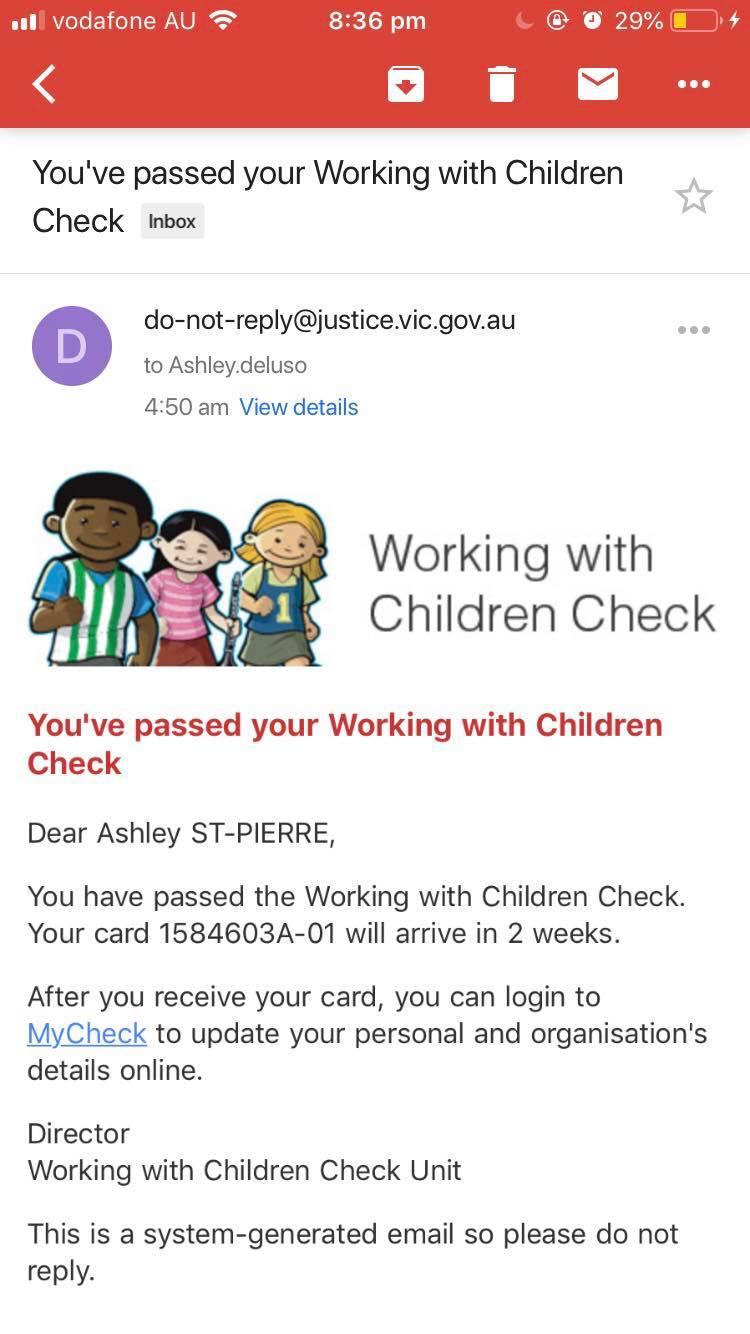Archive this email
This screenshot has height=1334, width=750.
click(x=405, y=84)
